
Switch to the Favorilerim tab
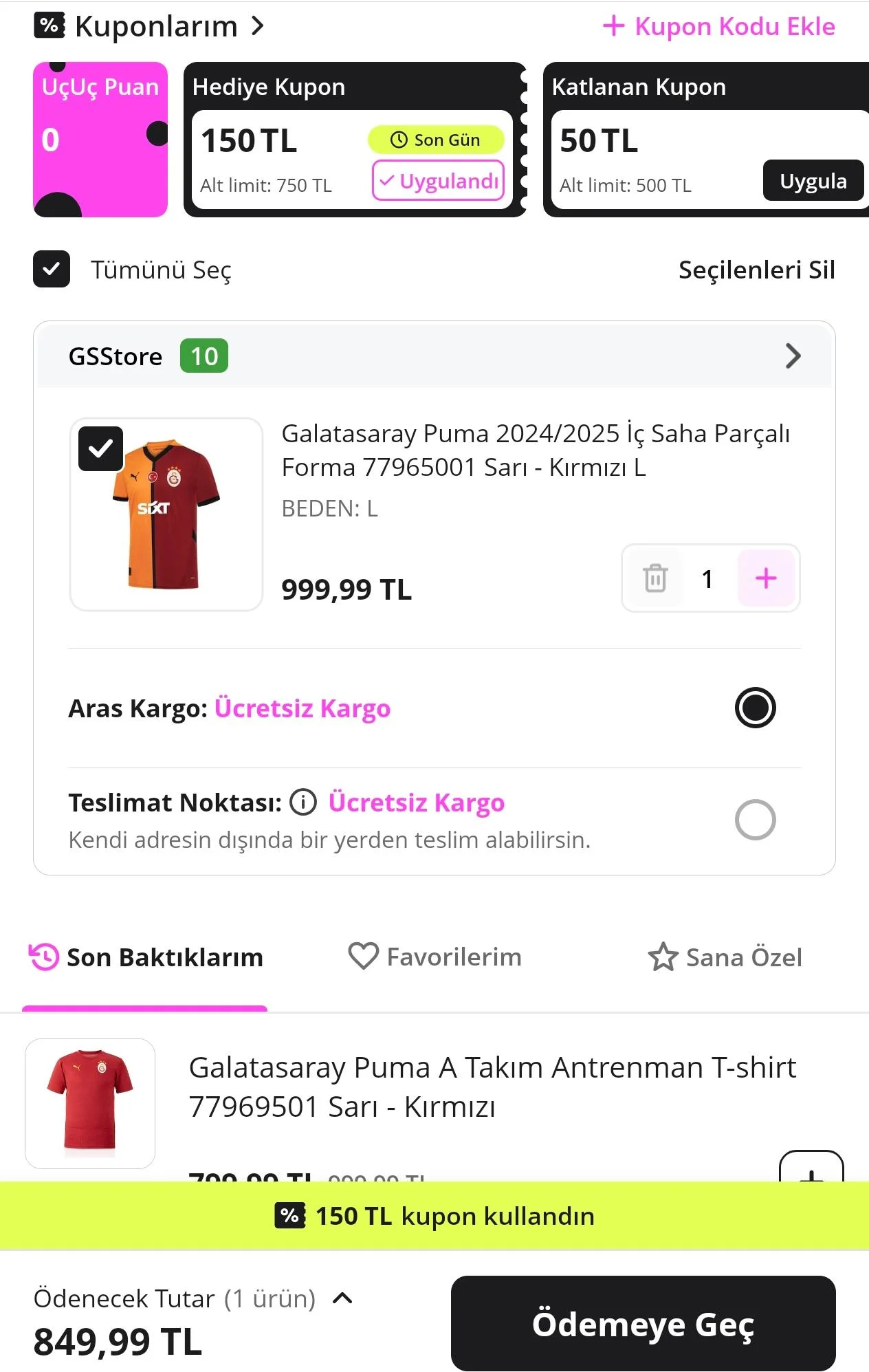[435, 957]
